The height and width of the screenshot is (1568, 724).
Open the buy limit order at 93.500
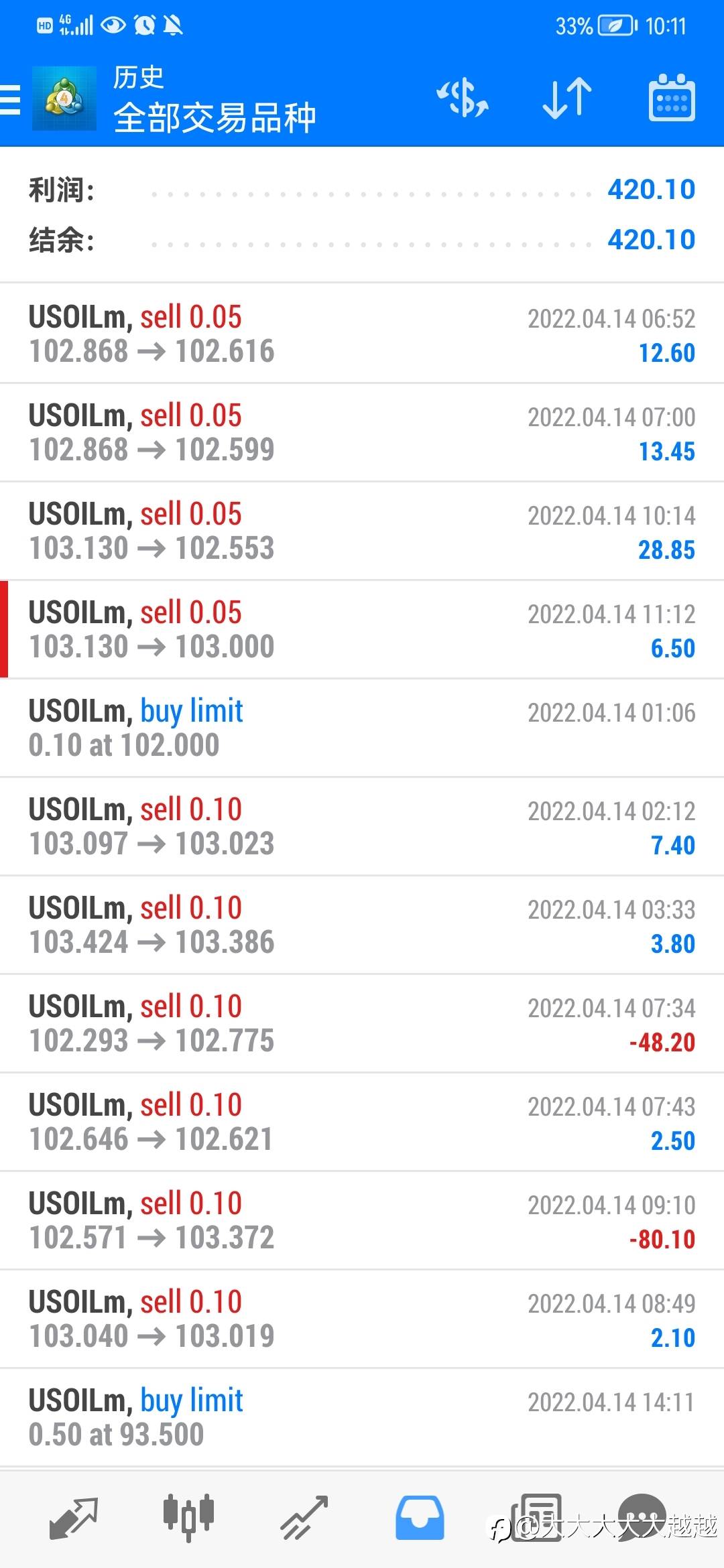pos(362,1417)
